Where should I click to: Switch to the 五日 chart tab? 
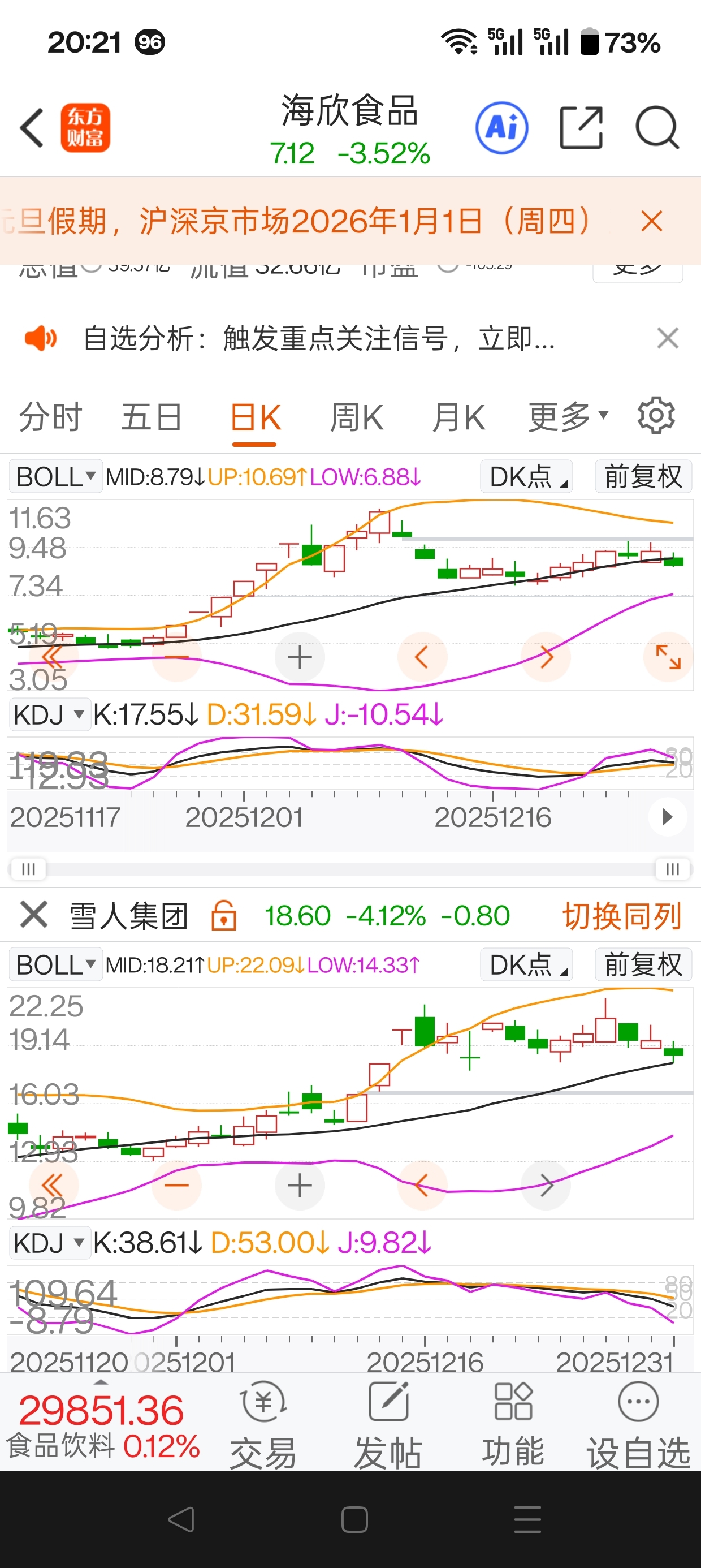point(152,417)
